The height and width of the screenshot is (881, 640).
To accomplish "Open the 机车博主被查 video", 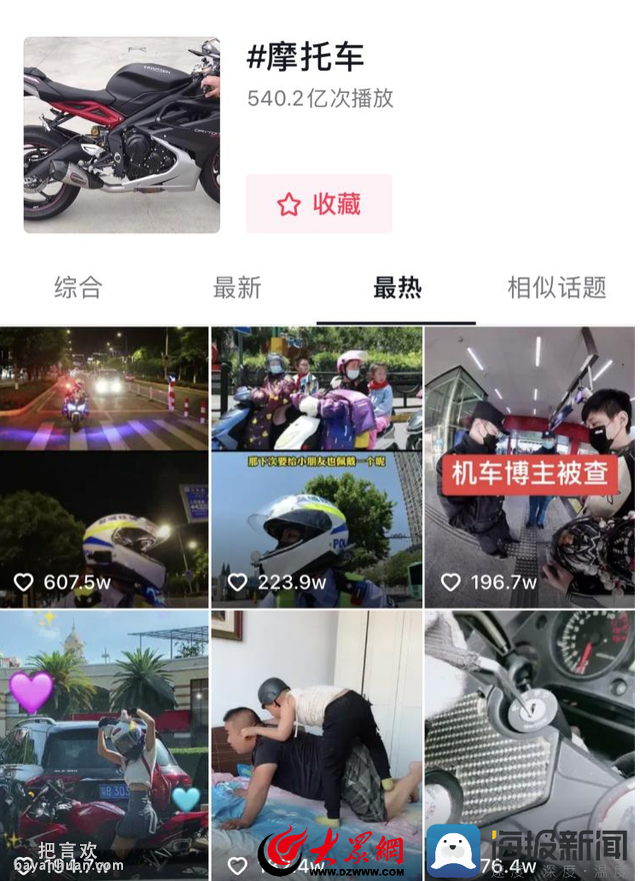I will coord(530,467).
